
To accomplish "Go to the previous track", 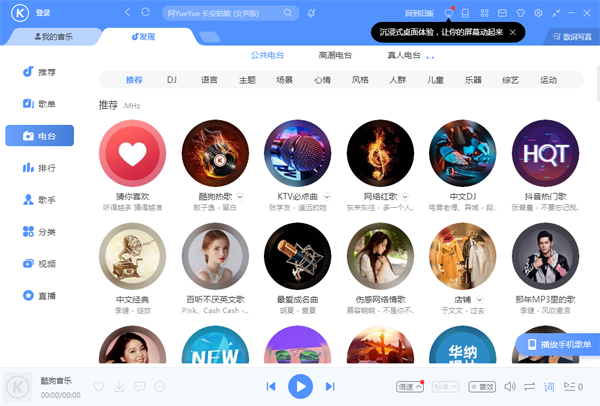I will tap(270, 386).
